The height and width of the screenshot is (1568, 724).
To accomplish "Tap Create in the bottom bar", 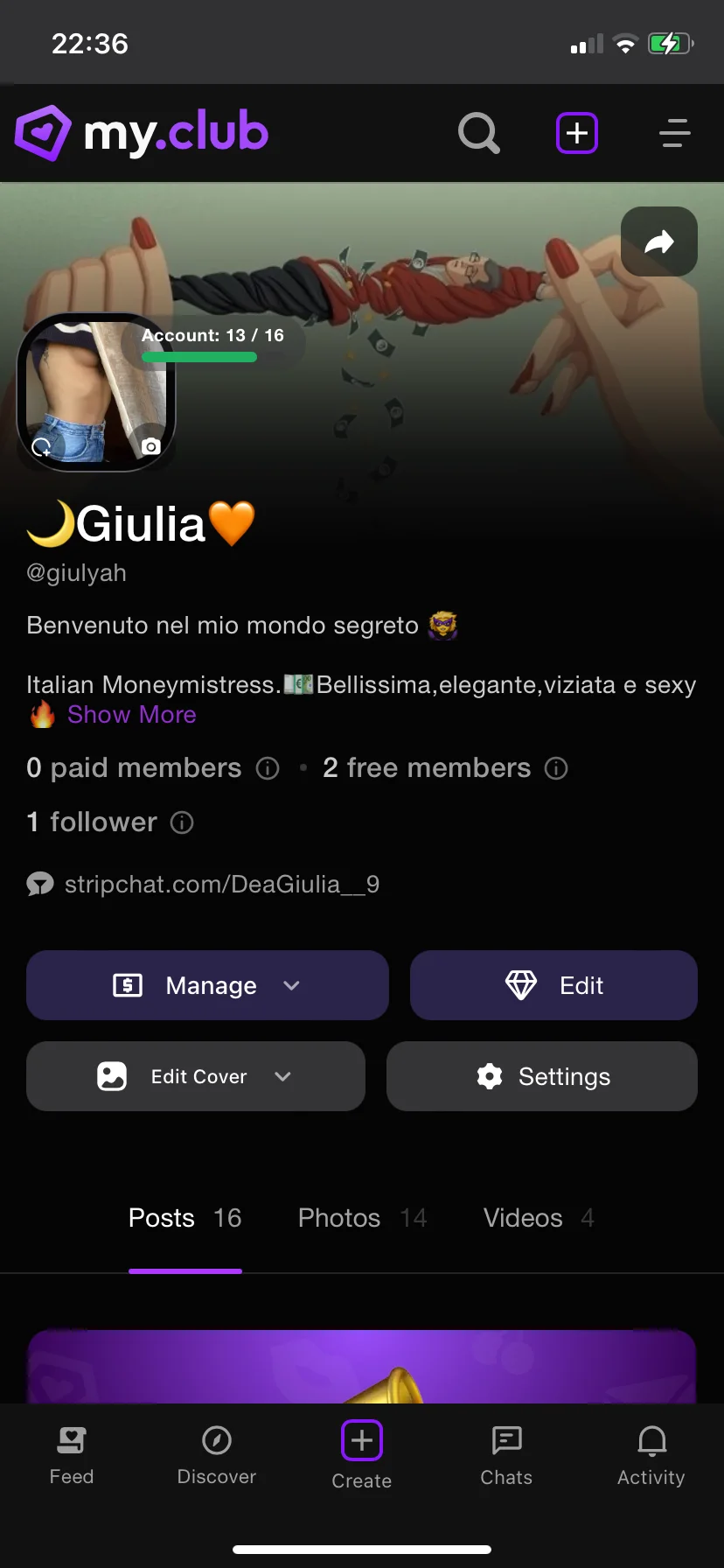I will [x=362, y=1456].
